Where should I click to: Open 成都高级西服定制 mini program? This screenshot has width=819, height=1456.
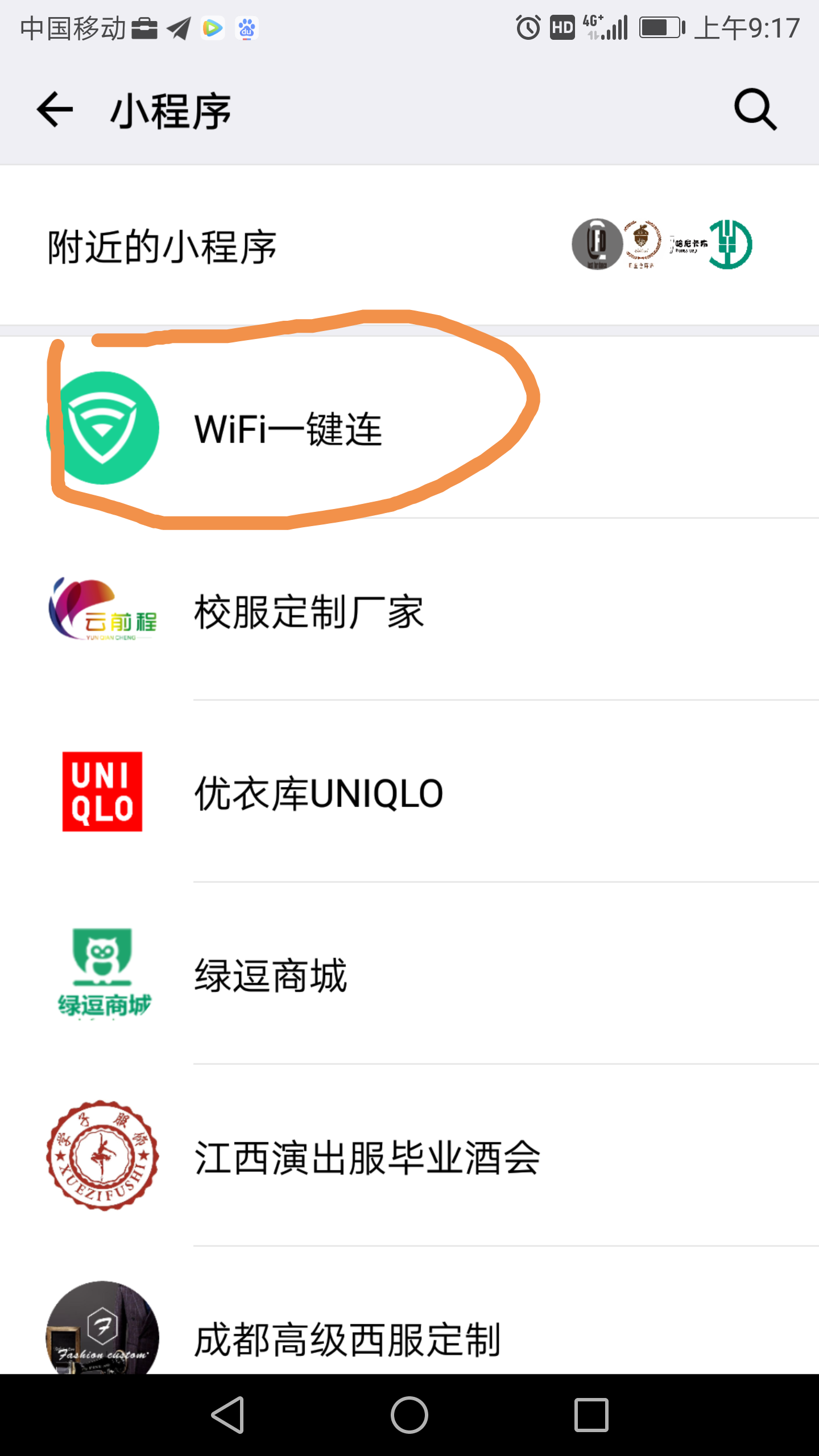pyautogui.click(x=347, y=1339)
